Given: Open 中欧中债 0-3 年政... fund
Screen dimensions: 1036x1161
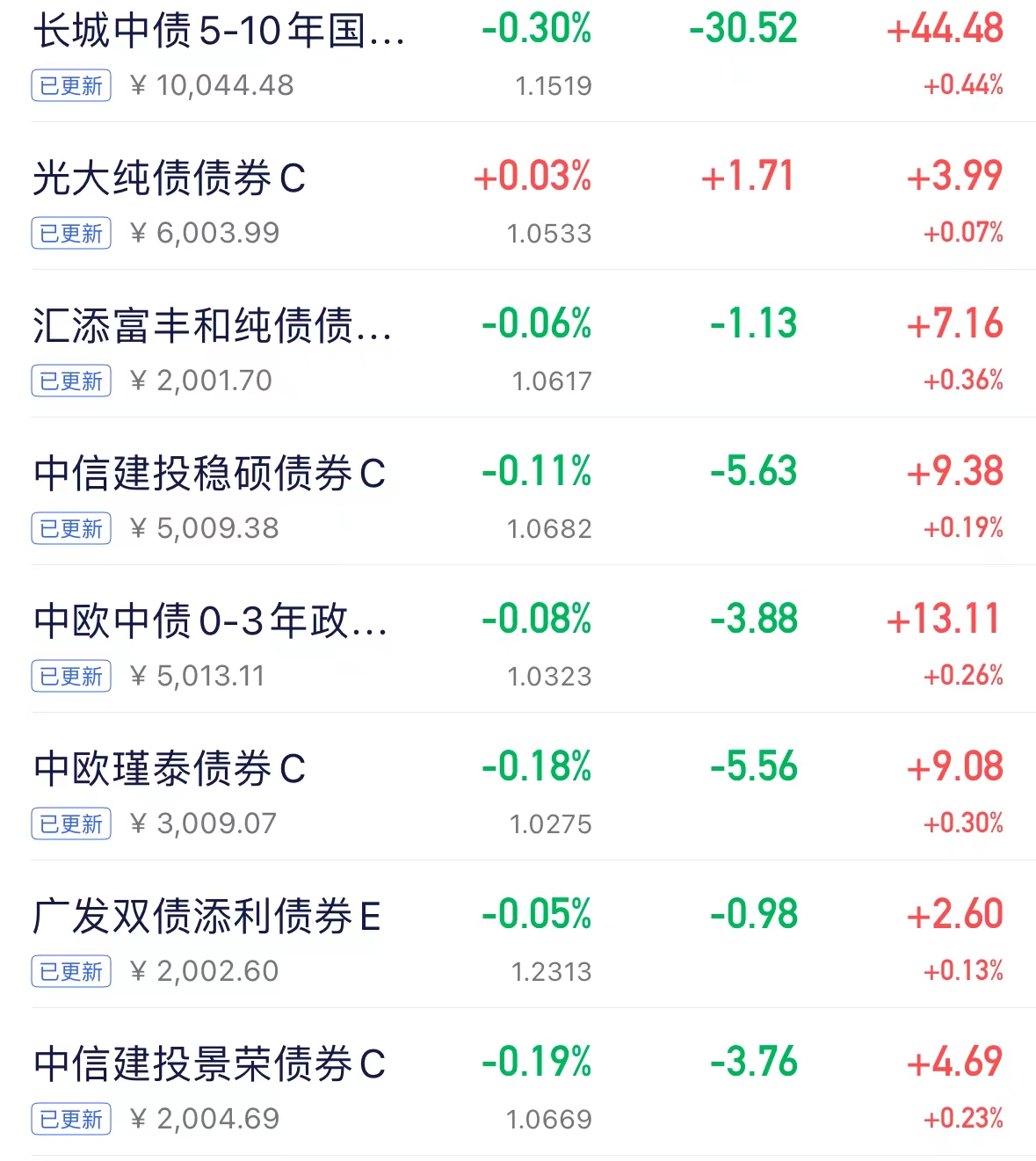Looking at the screenshot, I should [211, 621].
